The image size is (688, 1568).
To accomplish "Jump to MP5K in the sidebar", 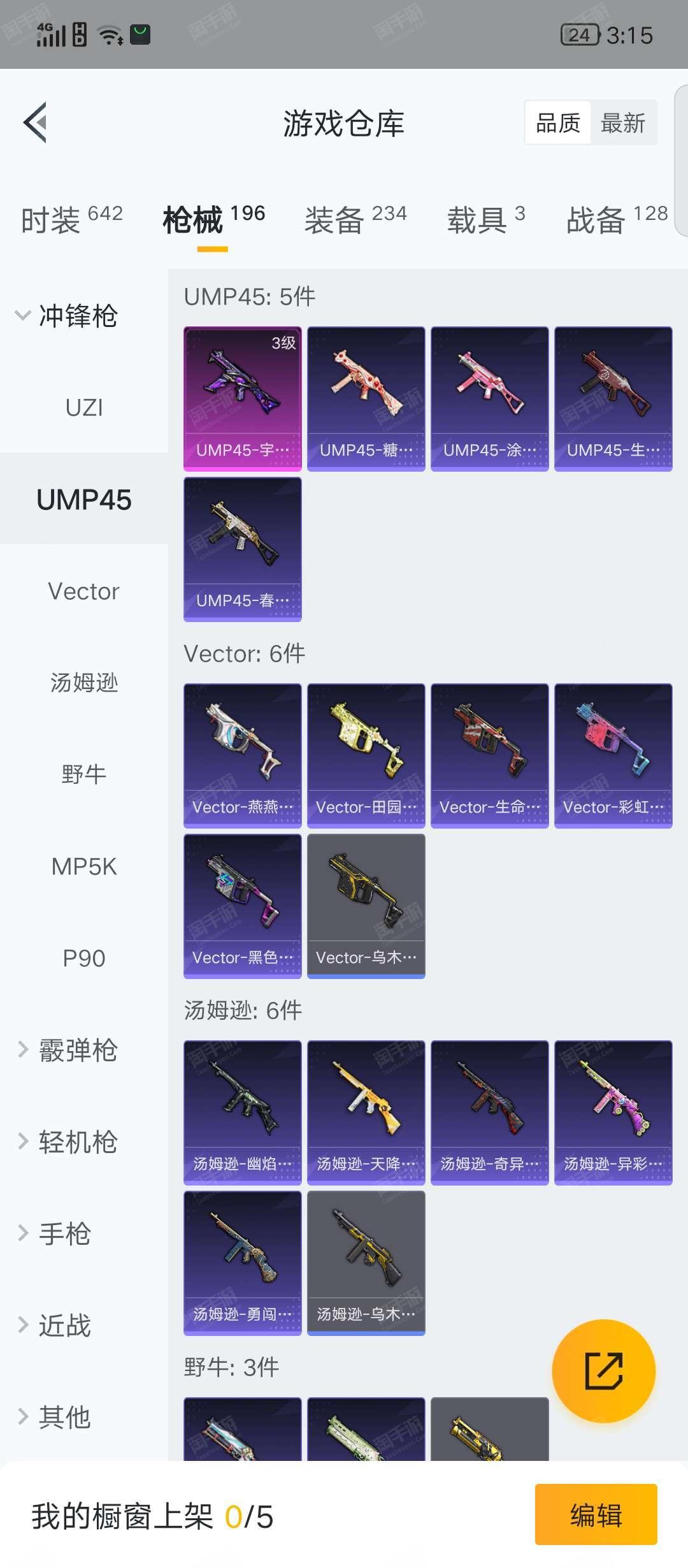I will click(x=84, y=866).
